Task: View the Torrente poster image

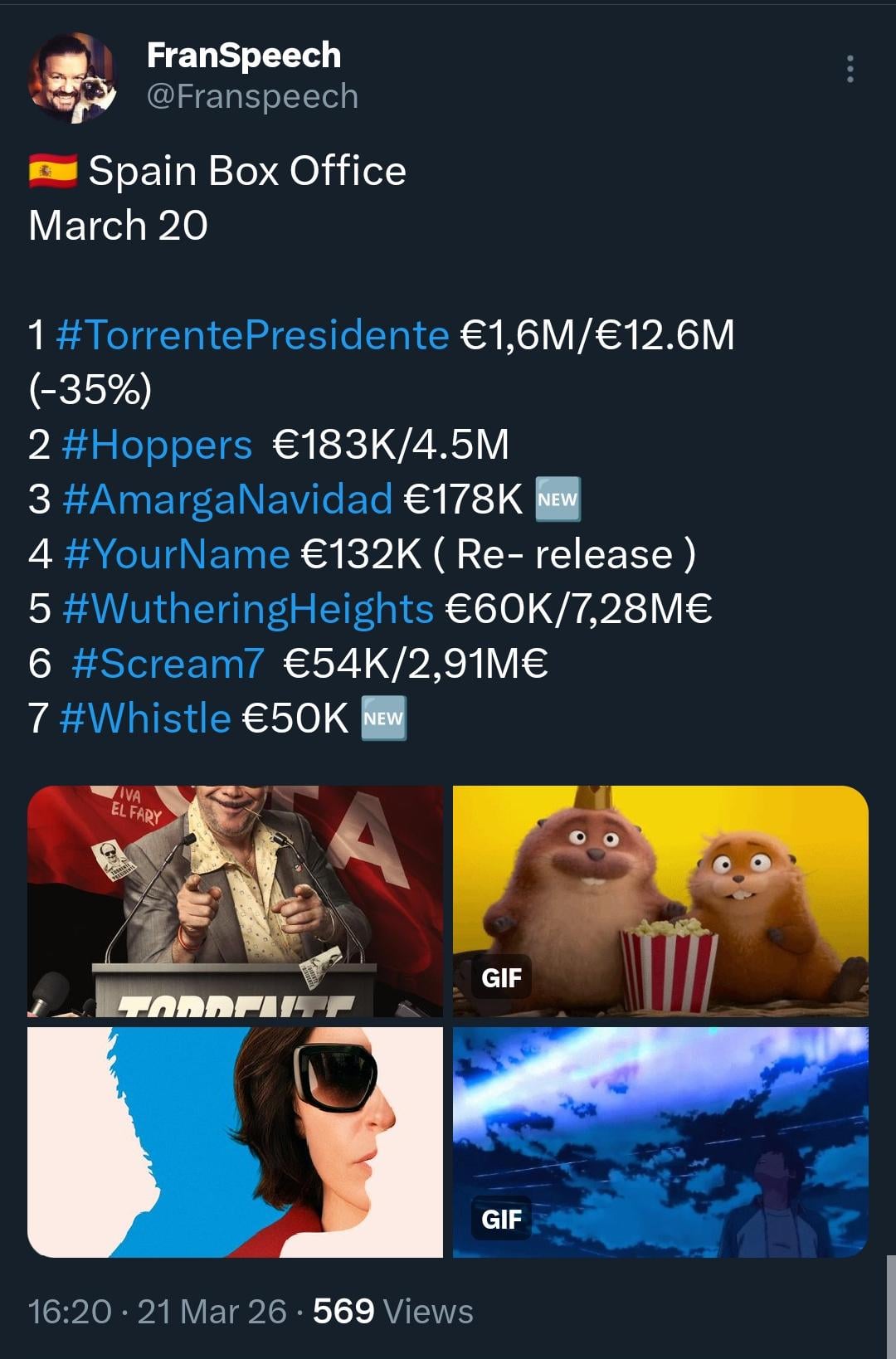Action: click(235, 901)
